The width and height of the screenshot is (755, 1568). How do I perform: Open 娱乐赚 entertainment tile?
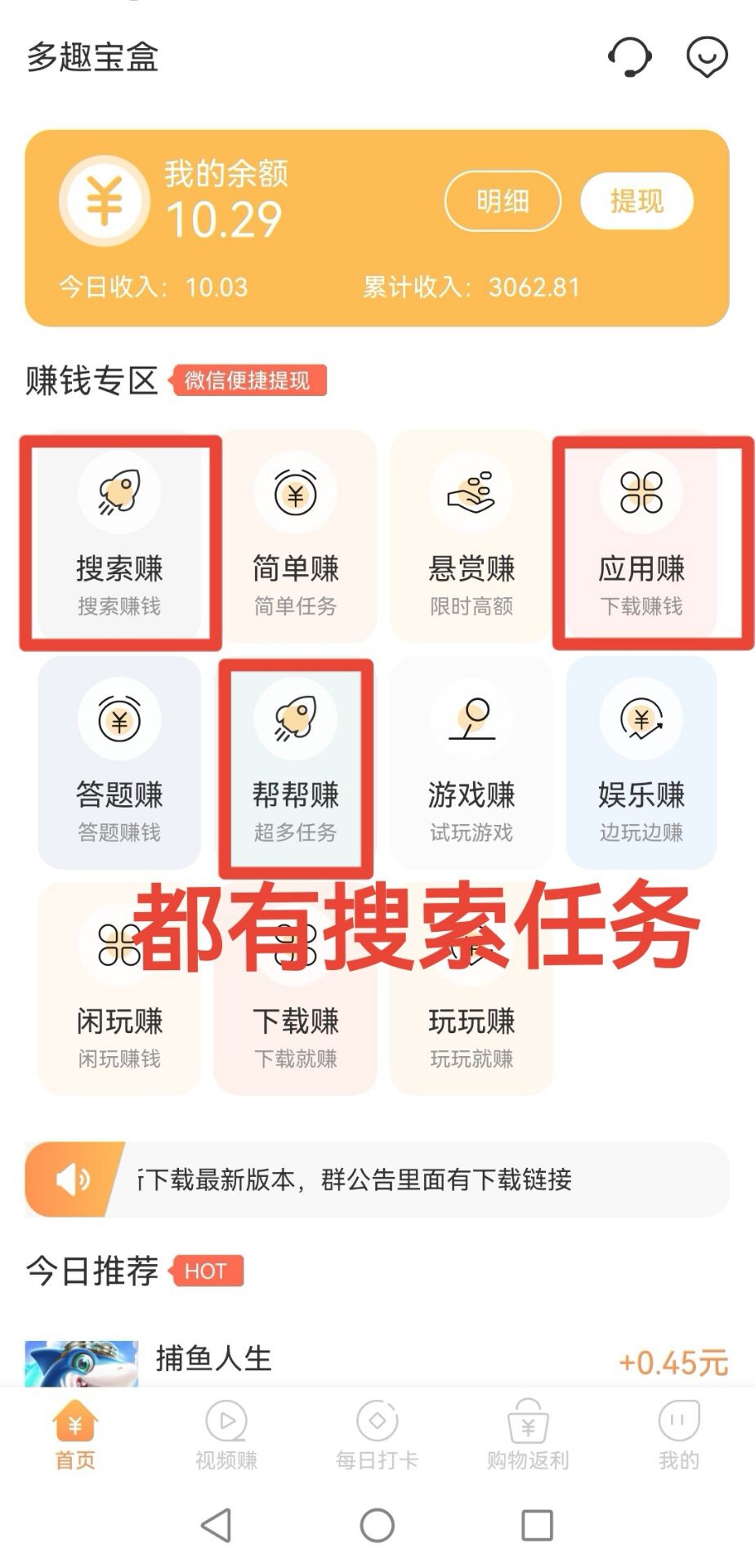point(642,764)
